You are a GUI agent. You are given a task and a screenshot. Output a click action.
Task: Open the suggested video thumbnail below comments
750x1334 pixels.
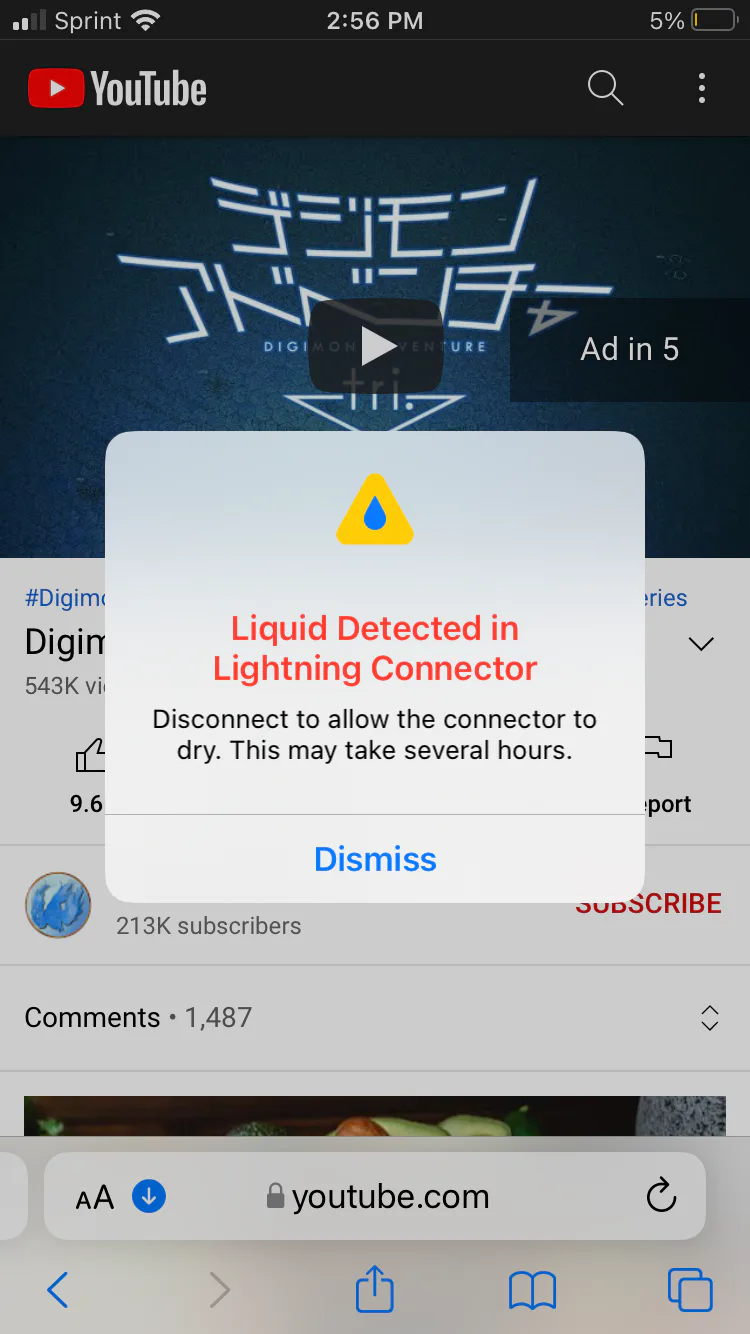(x=375, y=1116)
